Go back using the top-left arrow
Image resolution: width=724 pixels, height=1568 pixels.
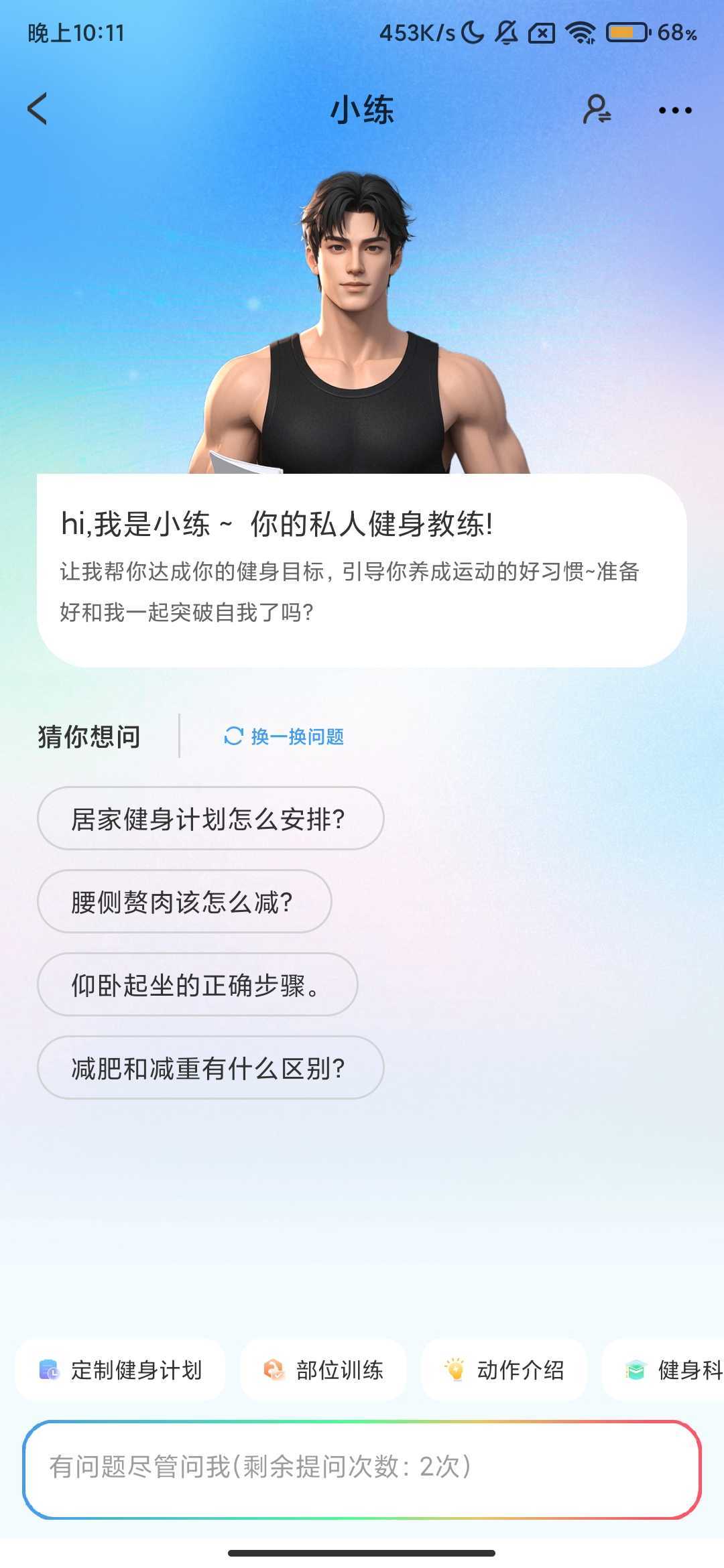coord(38,109)
